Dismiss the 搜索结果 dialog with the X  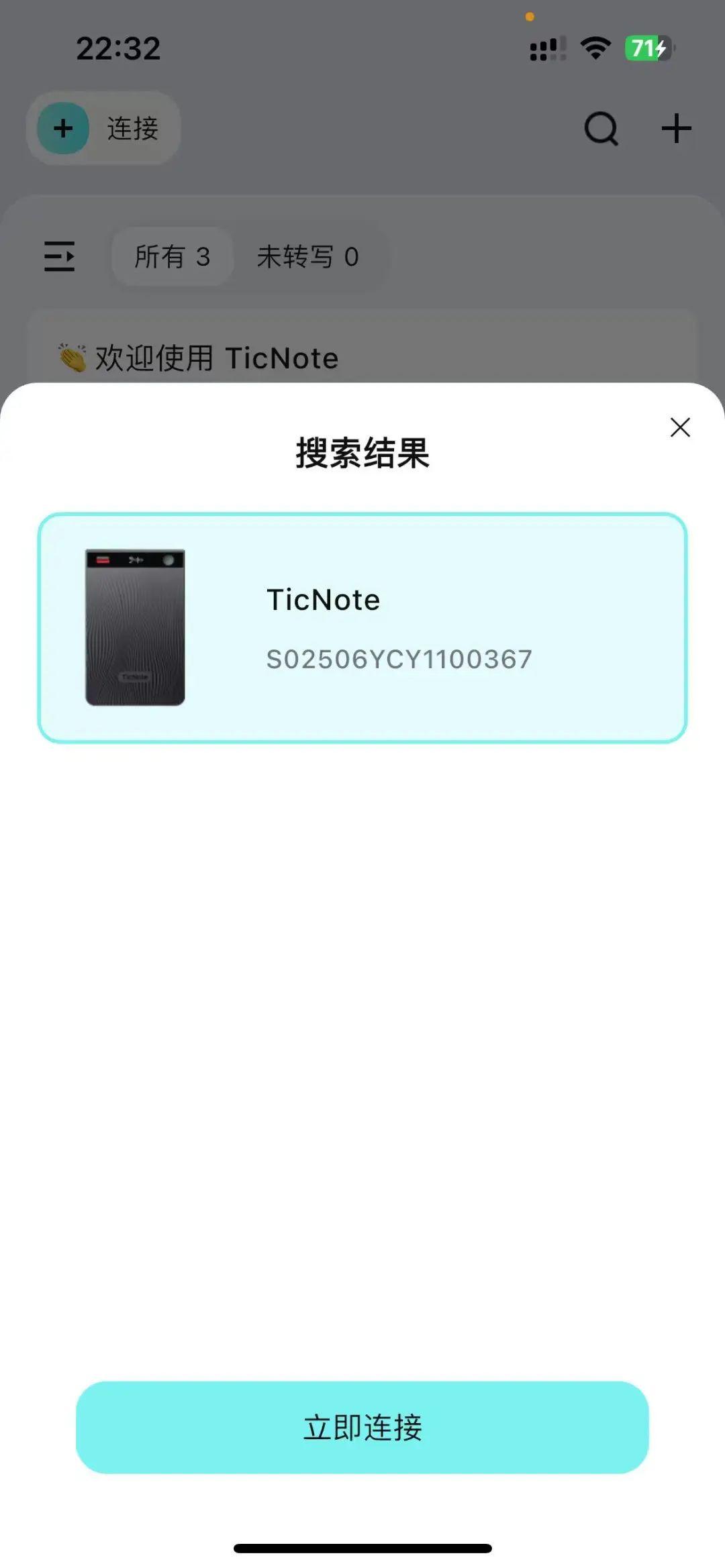pyautogui.click(x=680, y=427)
